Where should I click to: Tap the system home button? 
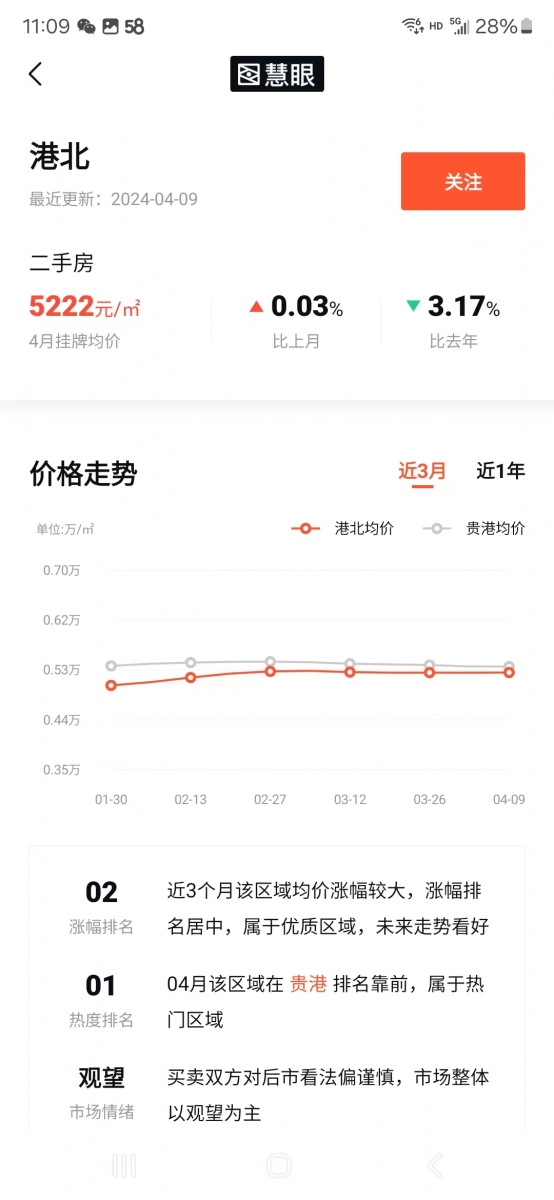[x=278, y=1165]
